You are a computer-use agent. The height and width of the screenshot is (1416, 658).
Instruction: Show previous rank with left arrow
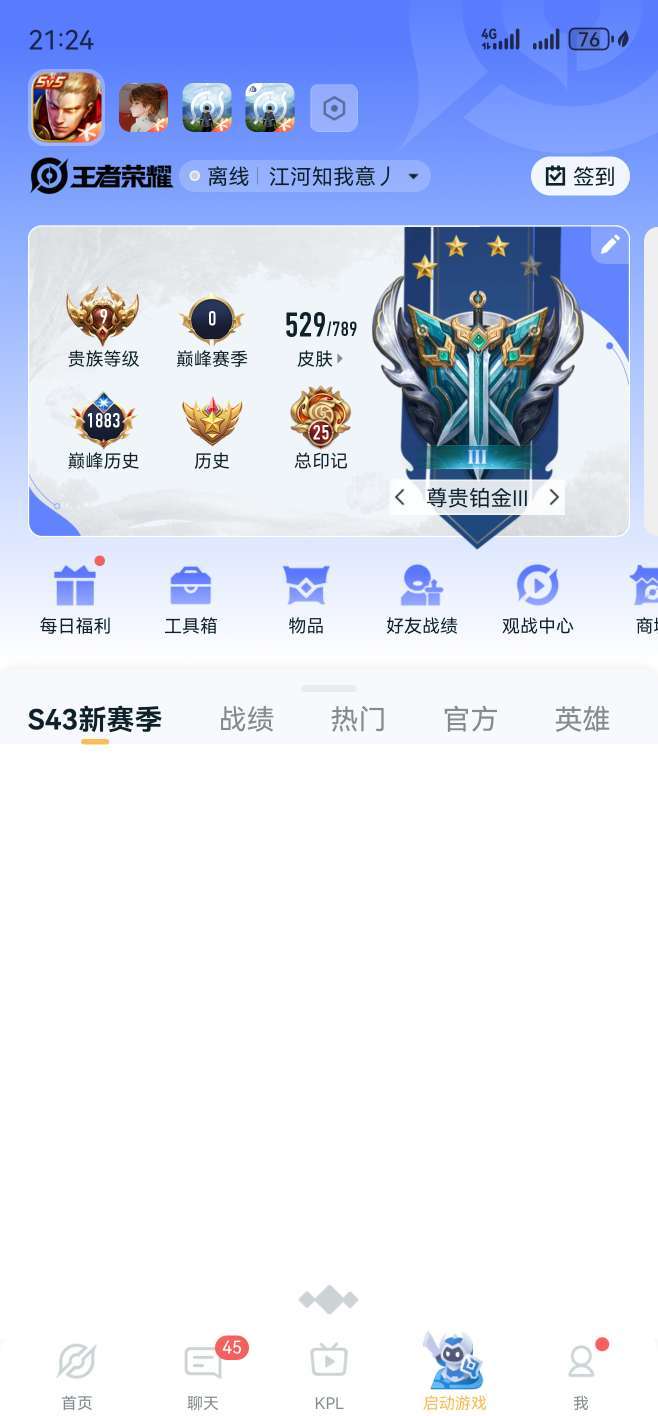[400, 497]
